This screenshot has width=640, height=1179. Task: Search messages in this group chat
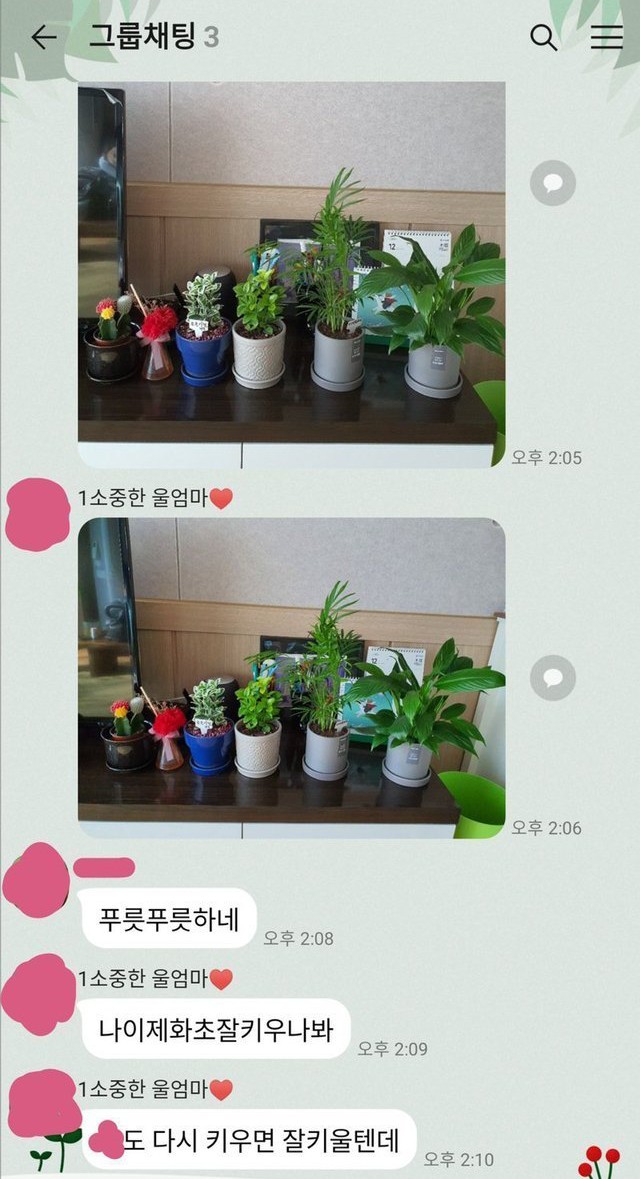tap(543, 38)
